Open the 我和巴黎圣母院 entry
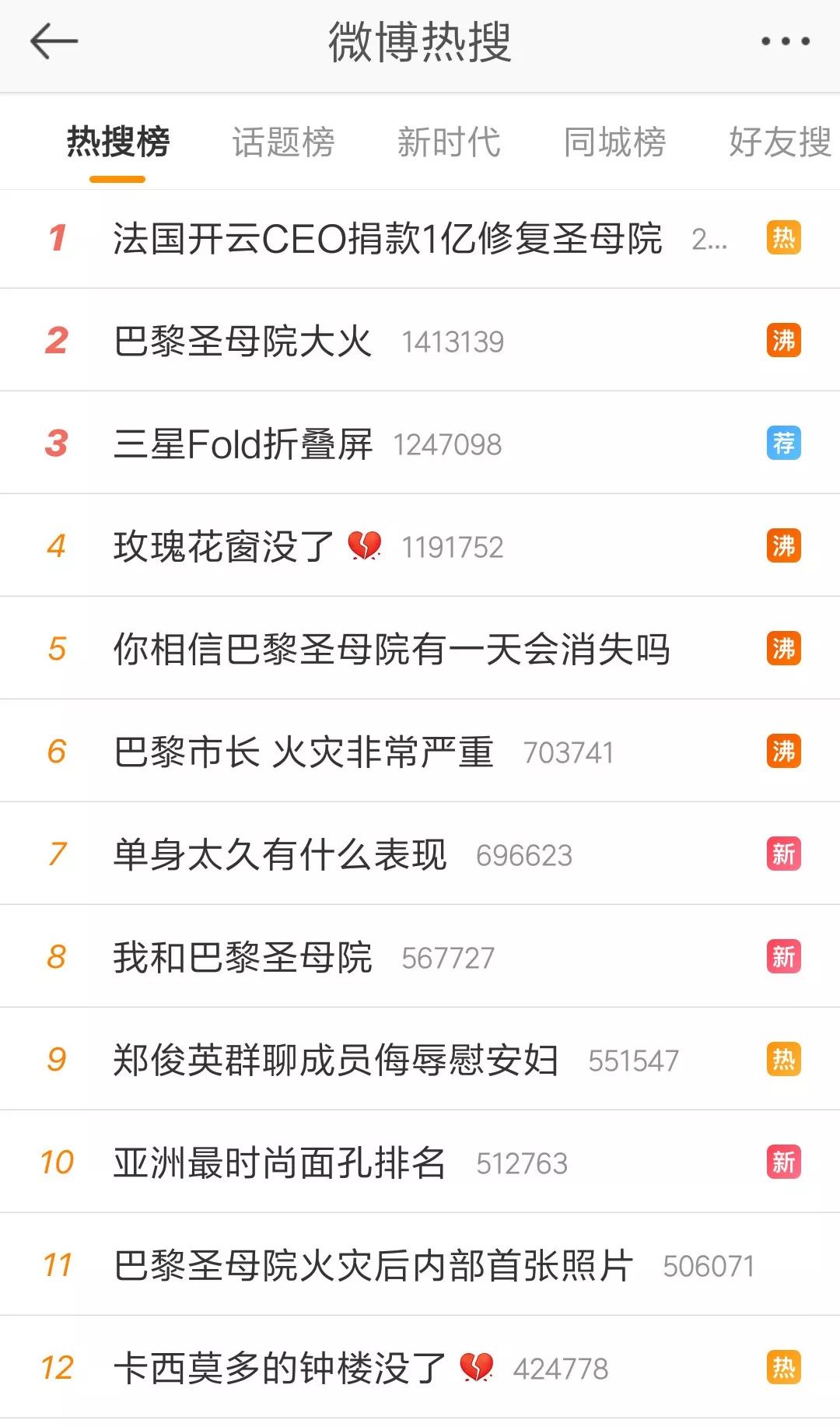840x1427 pixels. pos(420,957)
